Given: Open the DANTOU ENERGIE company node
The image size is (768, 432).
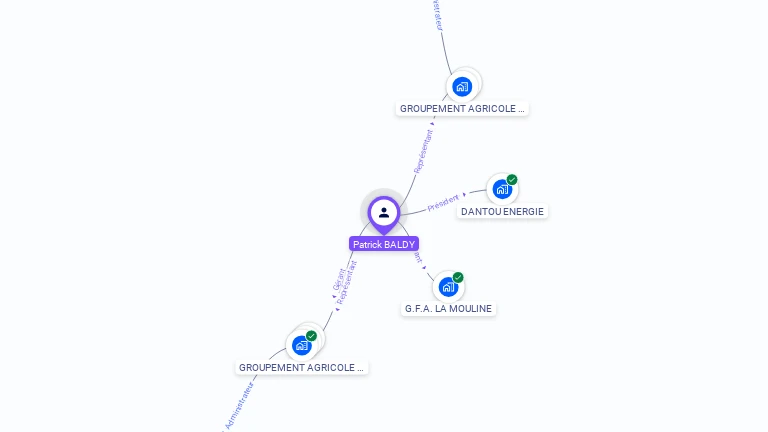Looking at the screenshot, I should tap(502, 189).
